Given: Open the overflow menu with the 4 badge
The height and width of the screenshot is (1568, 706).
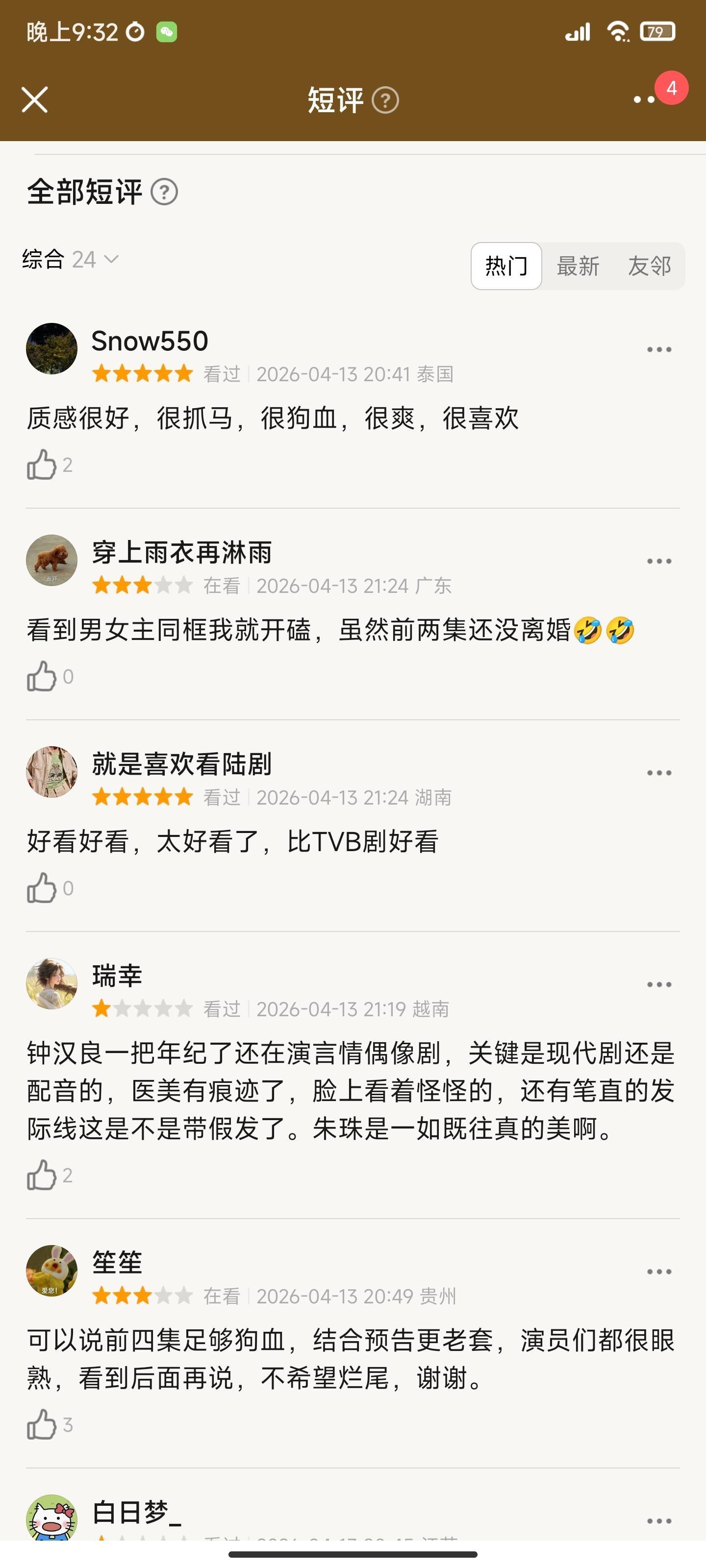Looking at the screenshot, I should tap(645, 100).
